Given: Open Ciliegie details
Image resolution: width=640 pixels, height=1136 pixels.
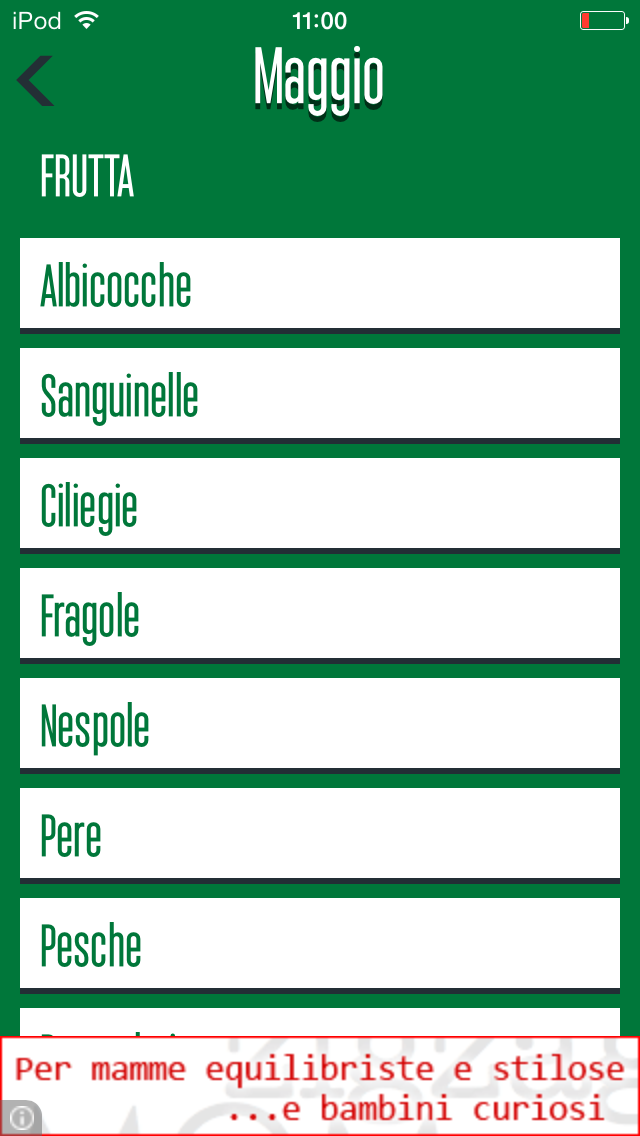Looking at the screenshot, I should [320, 504].
